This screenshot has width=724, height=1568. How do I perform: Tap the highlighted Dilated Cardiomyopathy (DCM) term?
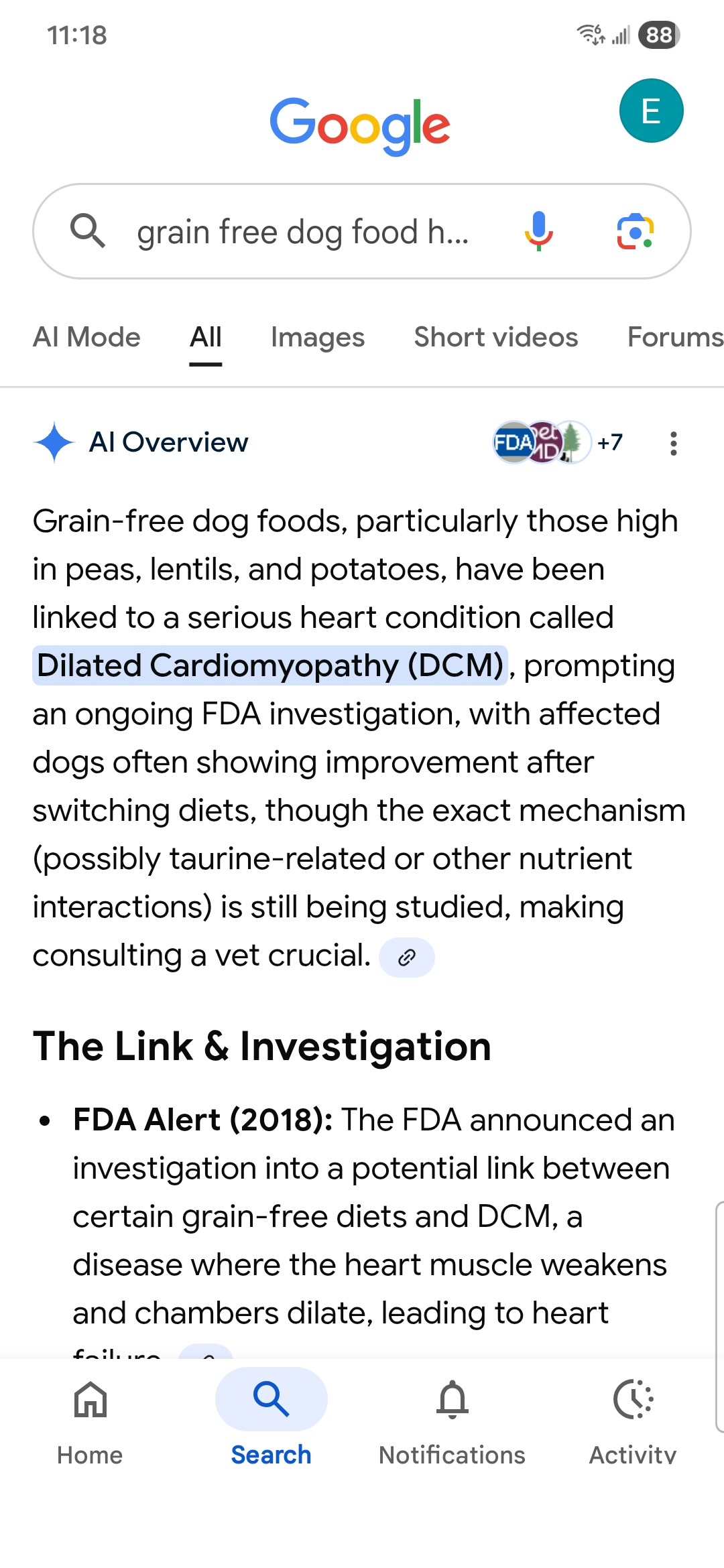(270, 665)
